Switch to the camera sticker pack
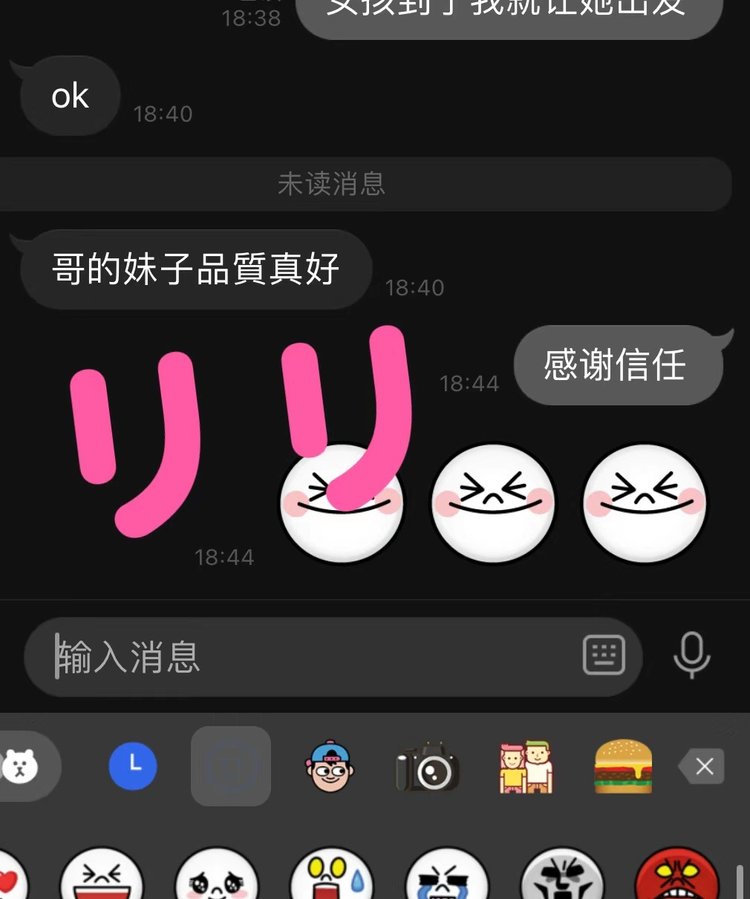The width and height of the screenshot is (750, 899). (427, 768)
